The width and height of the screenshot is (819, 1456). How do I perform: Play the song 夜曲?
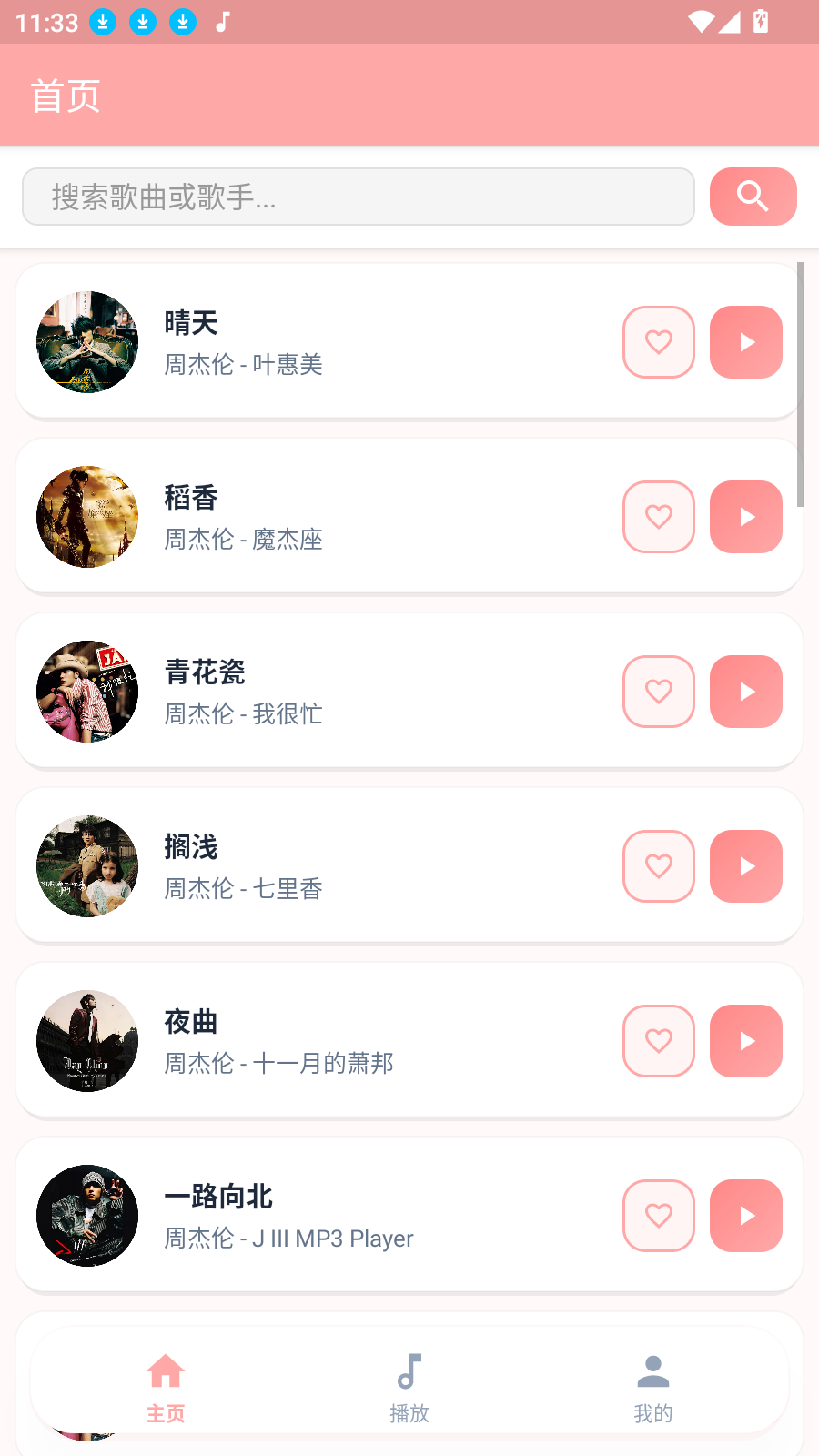tap(746, 1041)
